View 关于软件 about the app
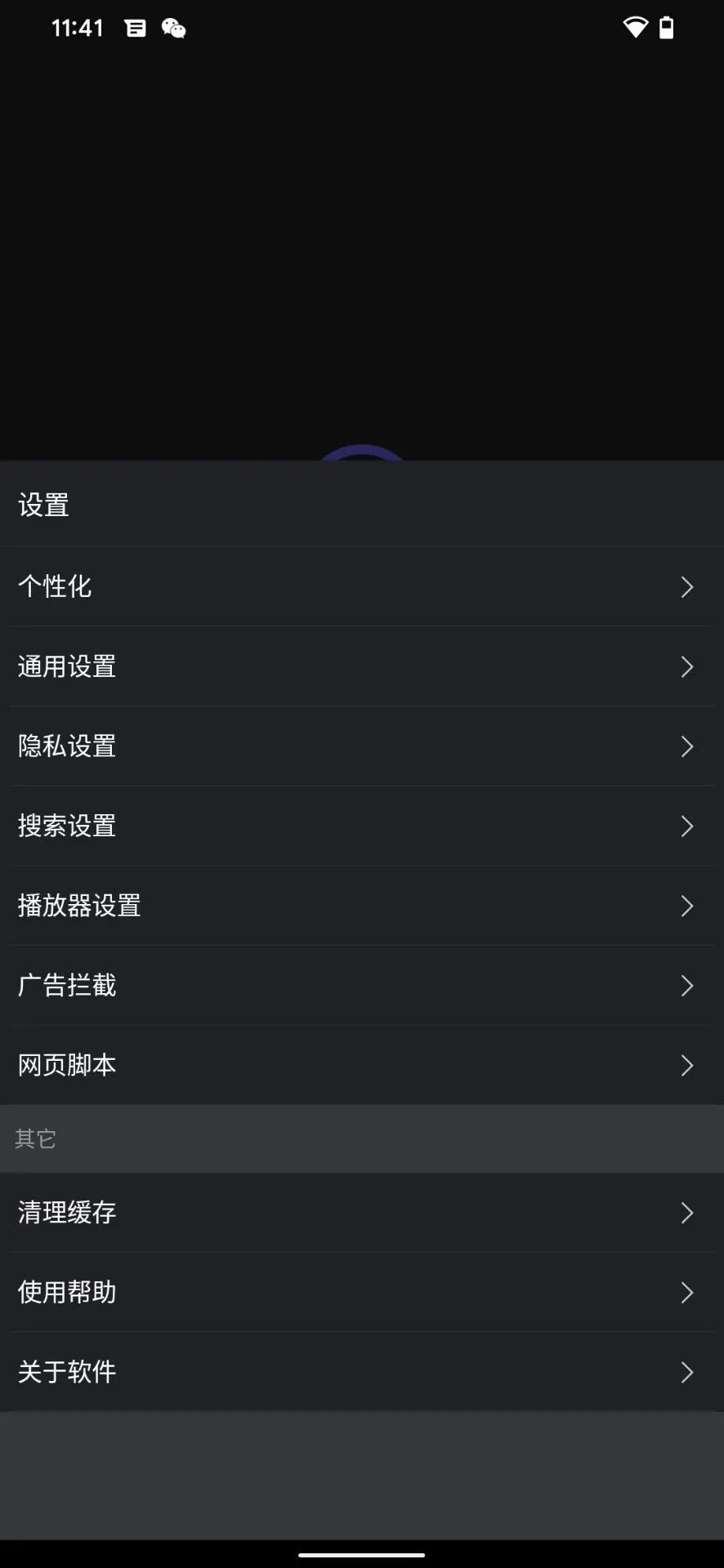 361,1372
